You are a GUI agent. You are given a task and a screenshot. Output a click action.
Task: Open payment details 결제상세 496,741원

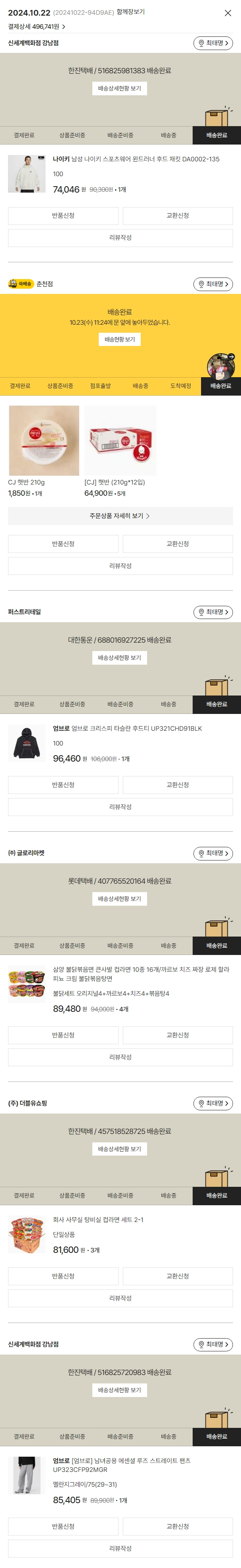pyautogui.click(x=36, y=27)
